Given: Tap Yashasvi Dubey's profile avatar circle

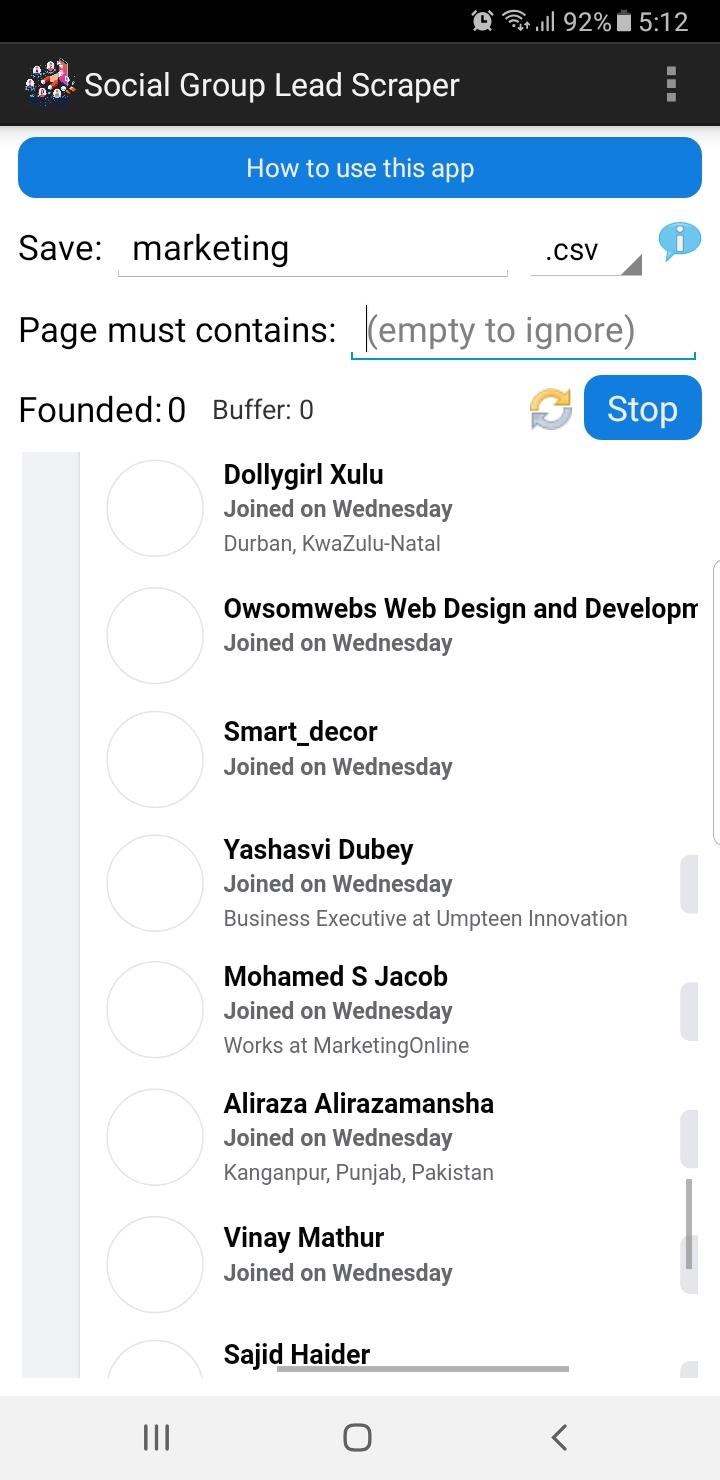Looking at the screenshot, I should pyautogui.click(x=155, y=883).
